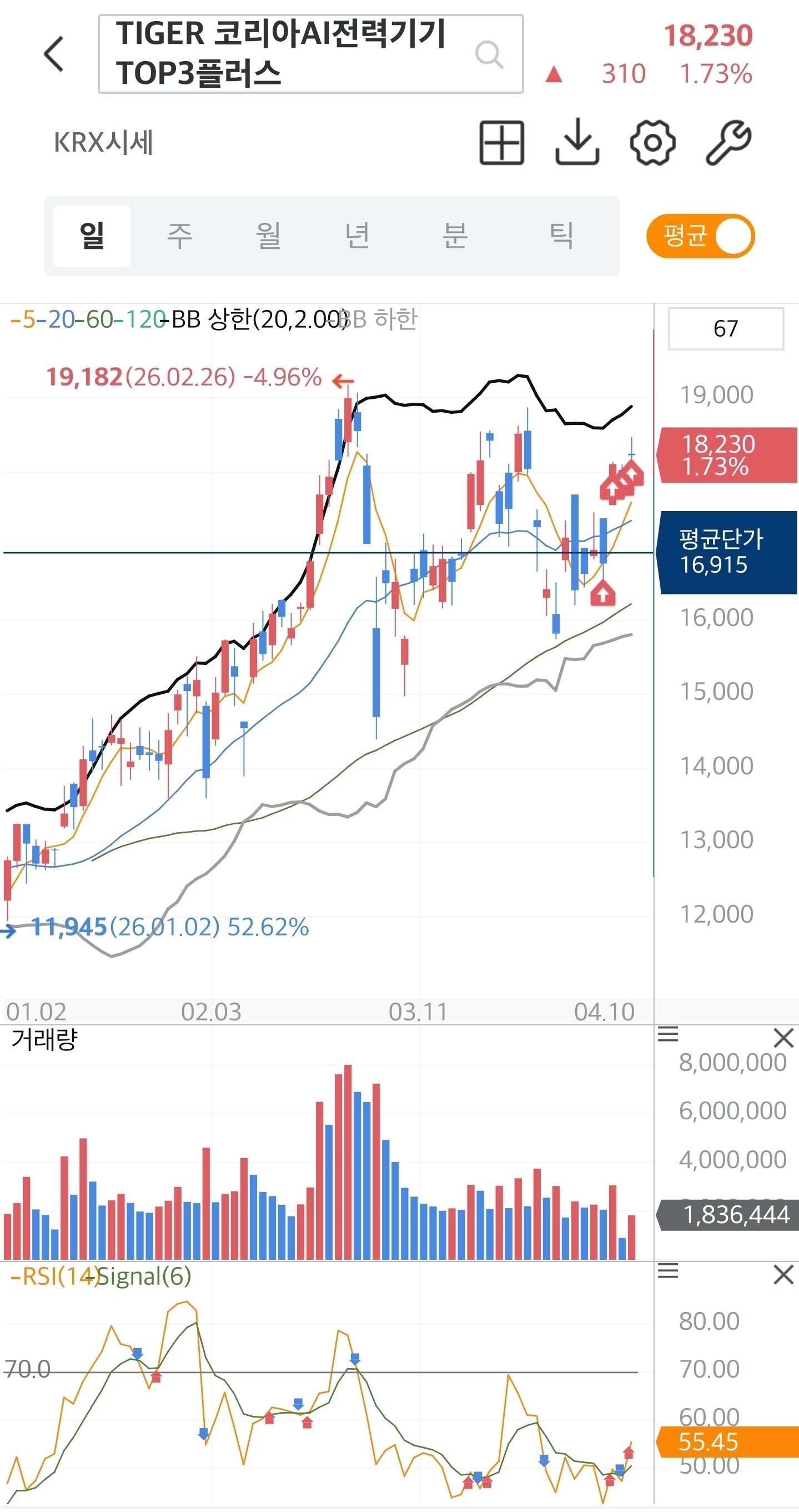Screen dimensions: 799x1512
Task: Open the RSI panel menu lines
Action: pos(667,1271)
